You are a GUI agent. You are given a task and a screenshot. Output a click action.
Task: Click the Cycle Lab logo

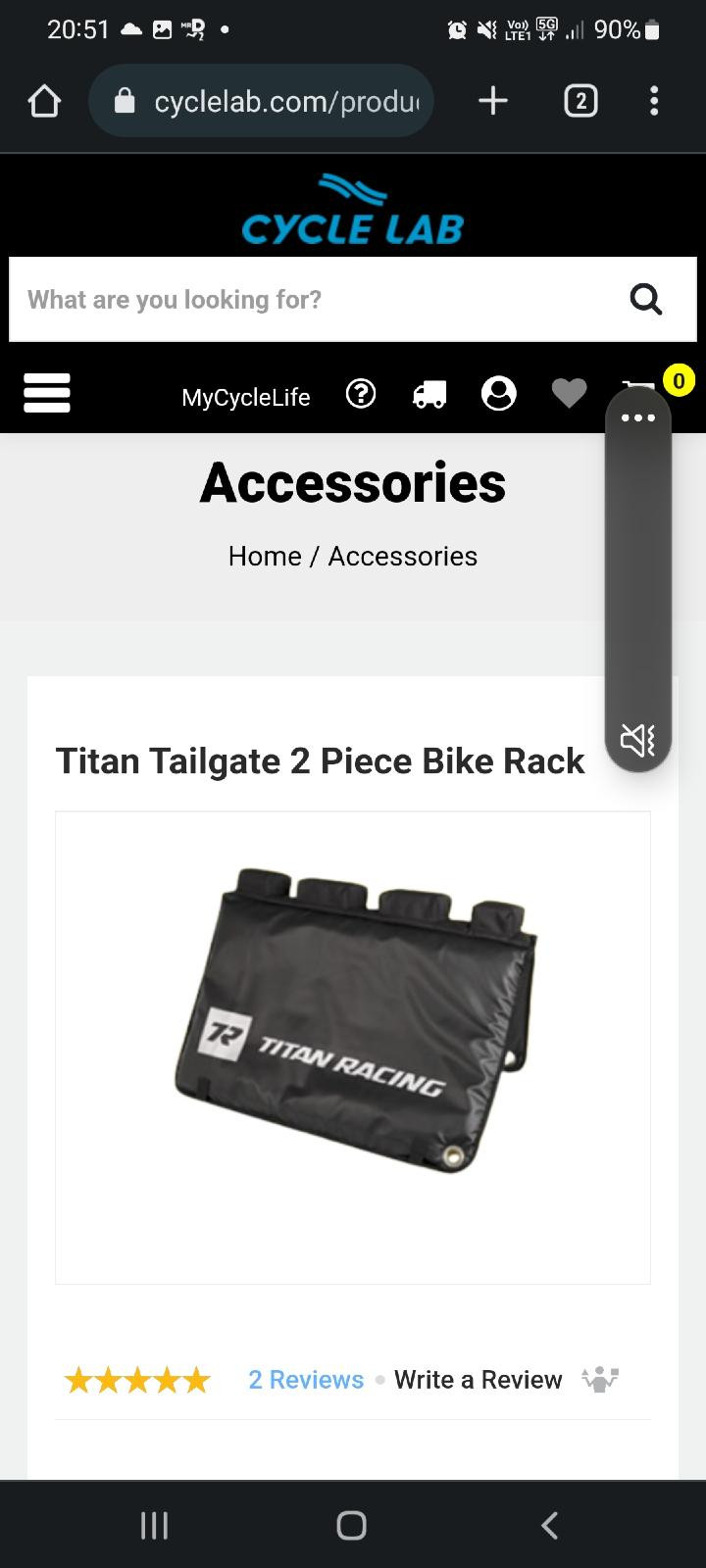351,207
